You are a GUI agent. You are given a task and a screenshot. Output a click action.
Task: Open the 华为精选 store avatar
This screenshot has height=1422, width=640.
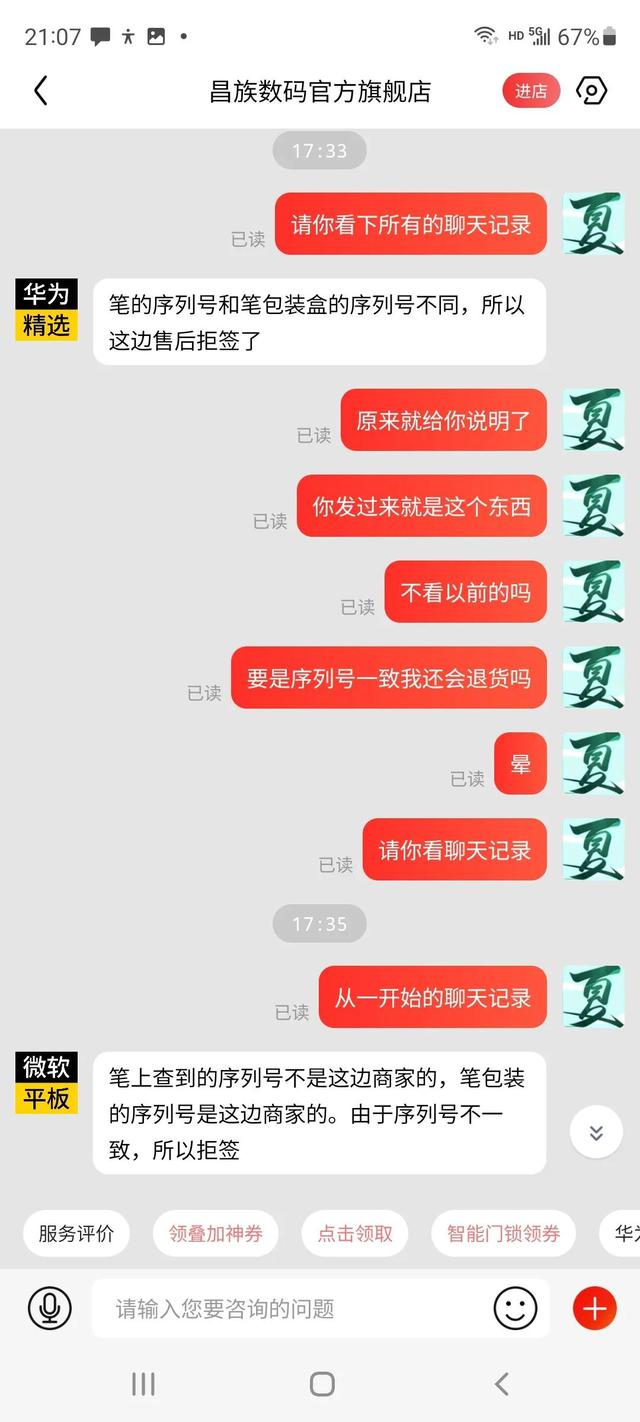[46, 310]
